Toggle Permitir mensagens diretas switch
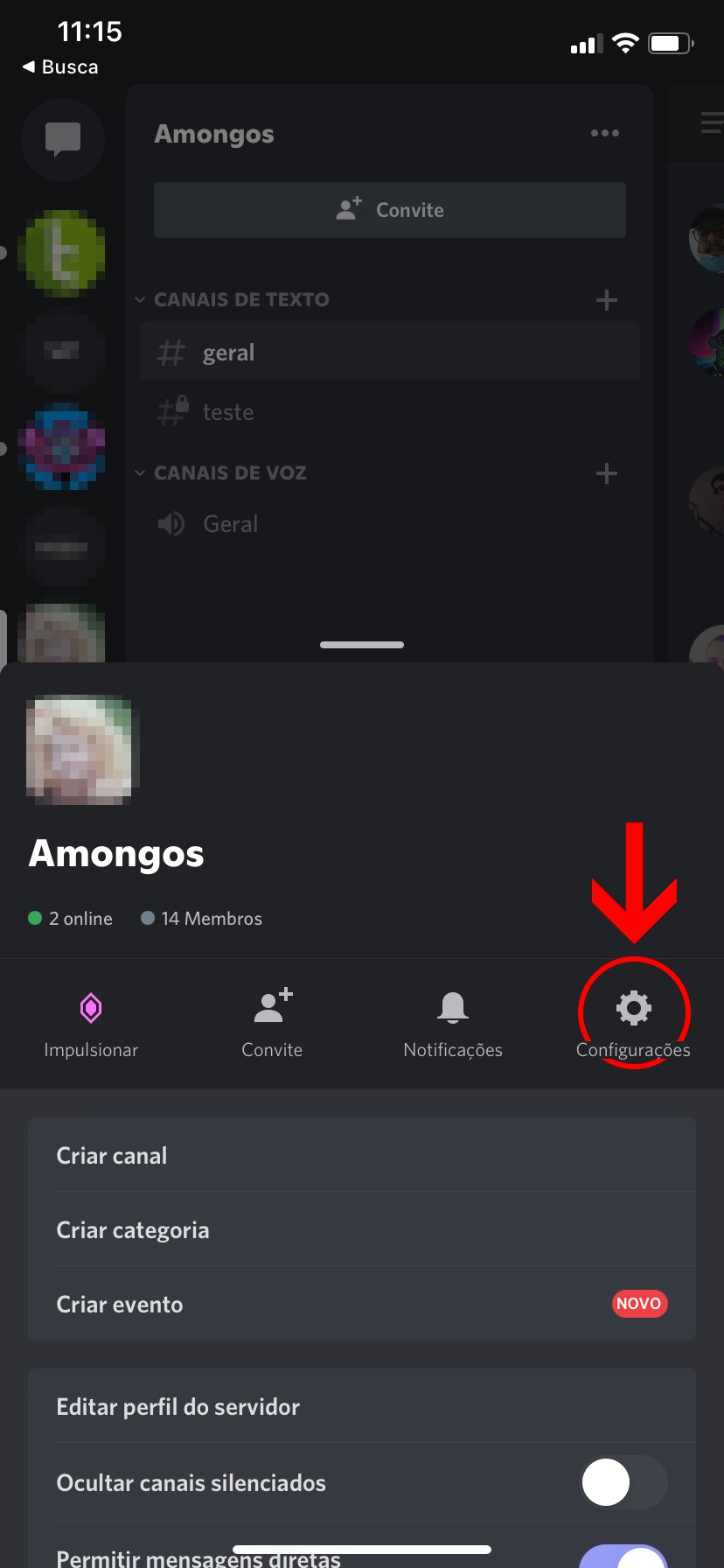The image size is (724, 1568). 623,1557
